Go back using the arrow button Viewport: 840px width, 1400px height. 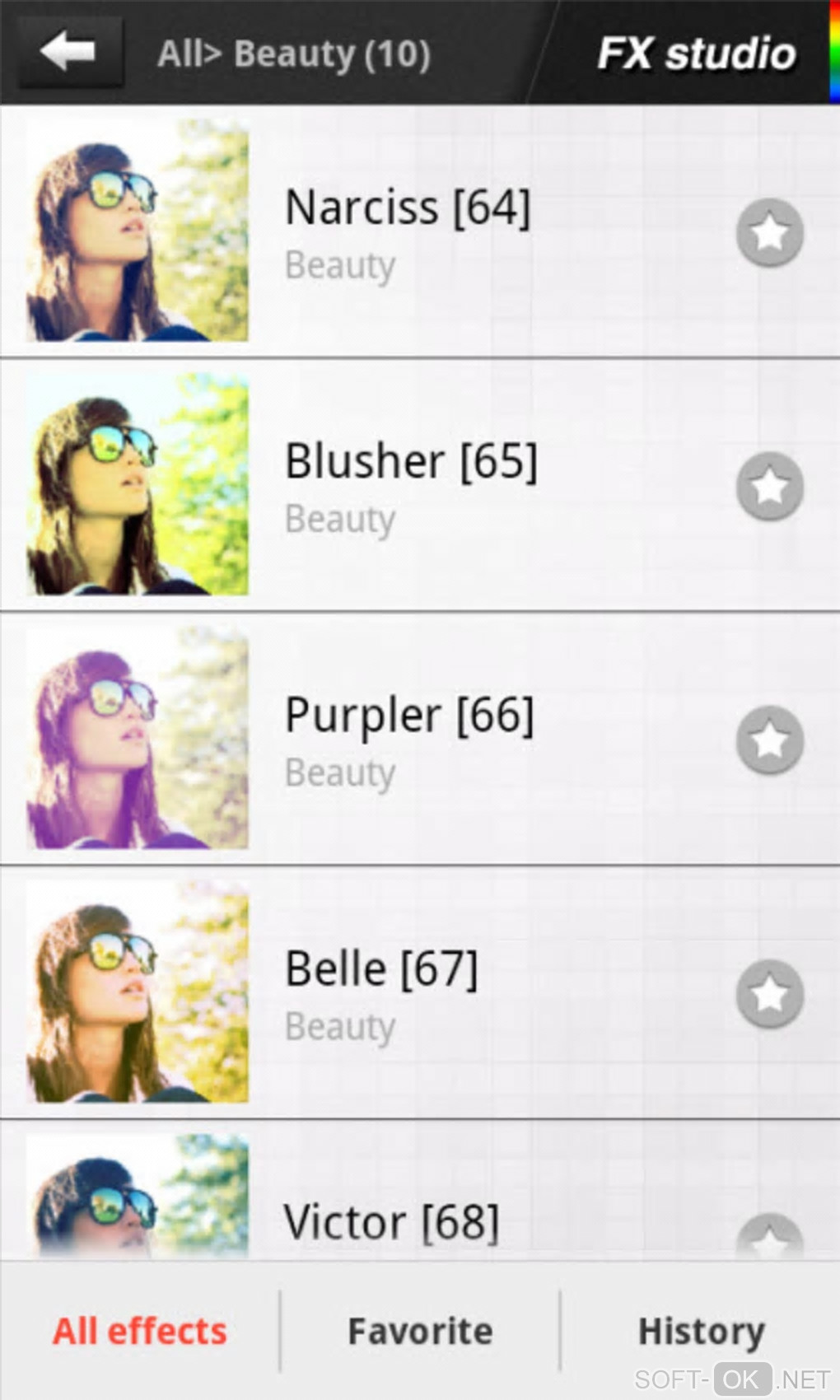tap(69, 53)
